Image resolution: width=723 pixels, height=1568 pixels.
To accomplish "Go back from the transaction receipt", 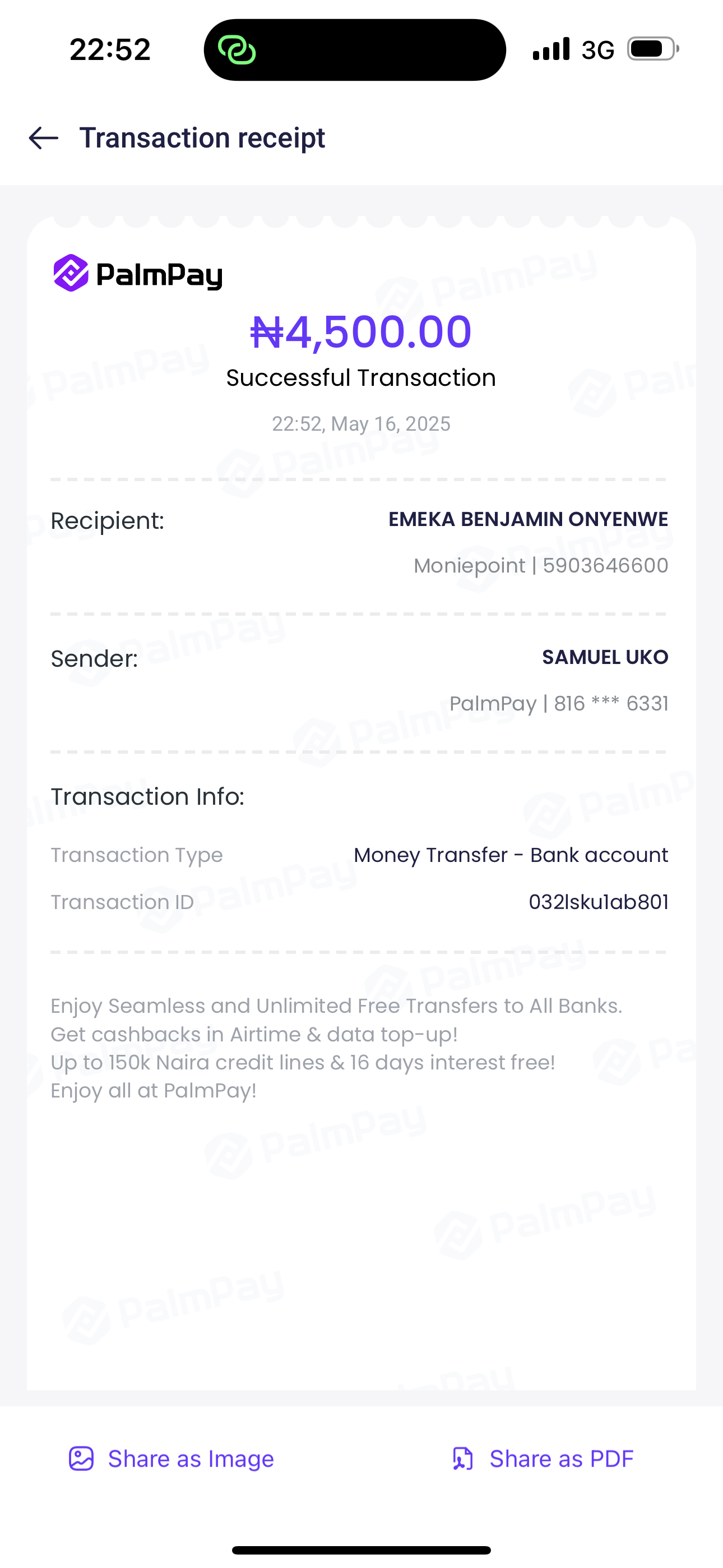I will [44, 138].
